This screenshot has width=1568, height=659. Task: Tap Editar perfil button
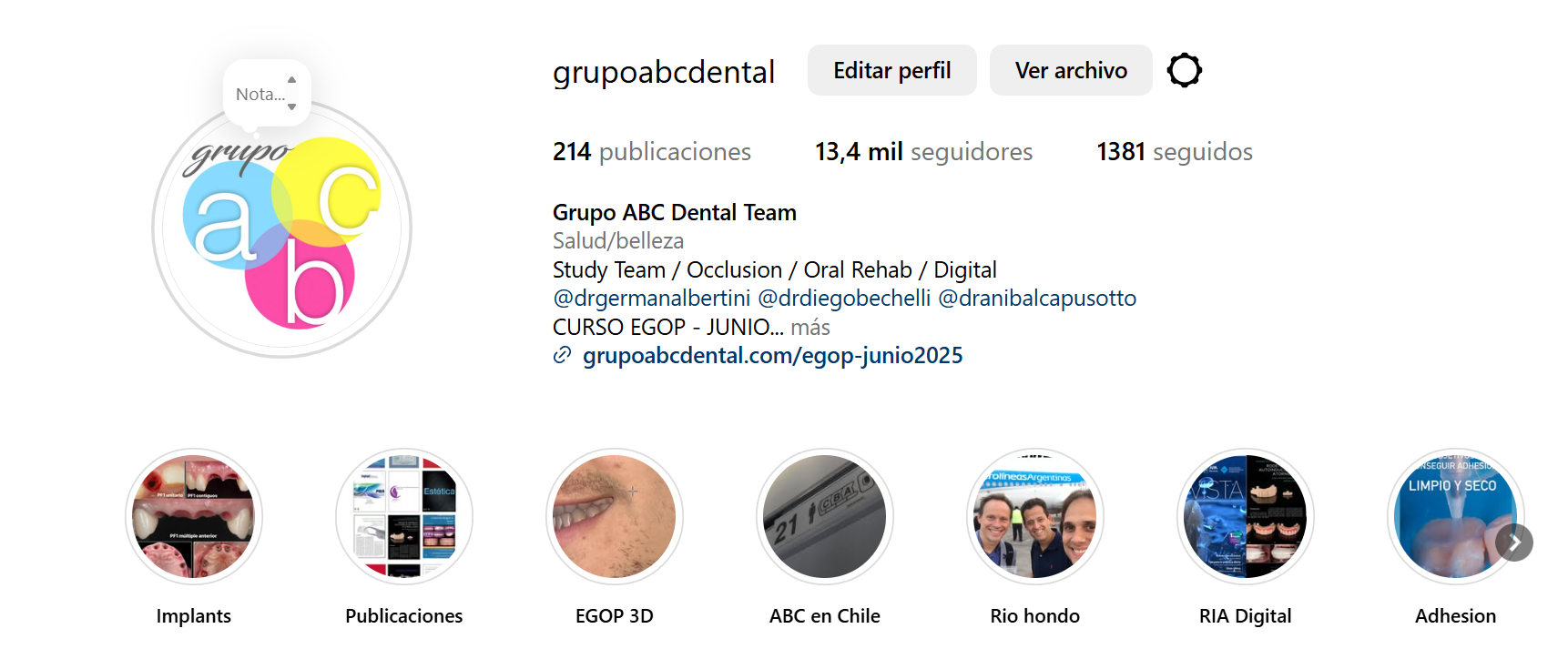pyautogui.click(x=891, y=70)
